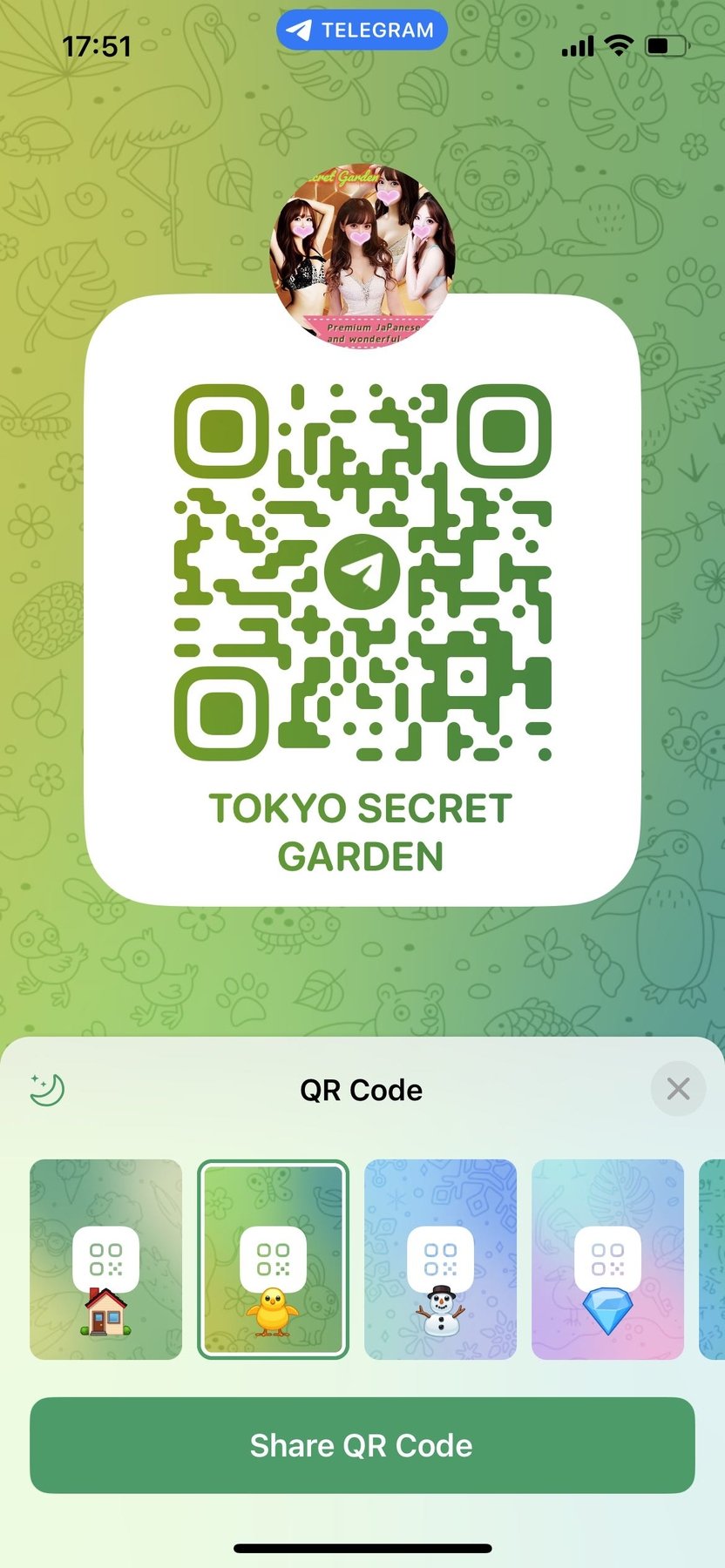Select the house QR theme
The image size is (725, 1568).
(x=106, y=1259)
